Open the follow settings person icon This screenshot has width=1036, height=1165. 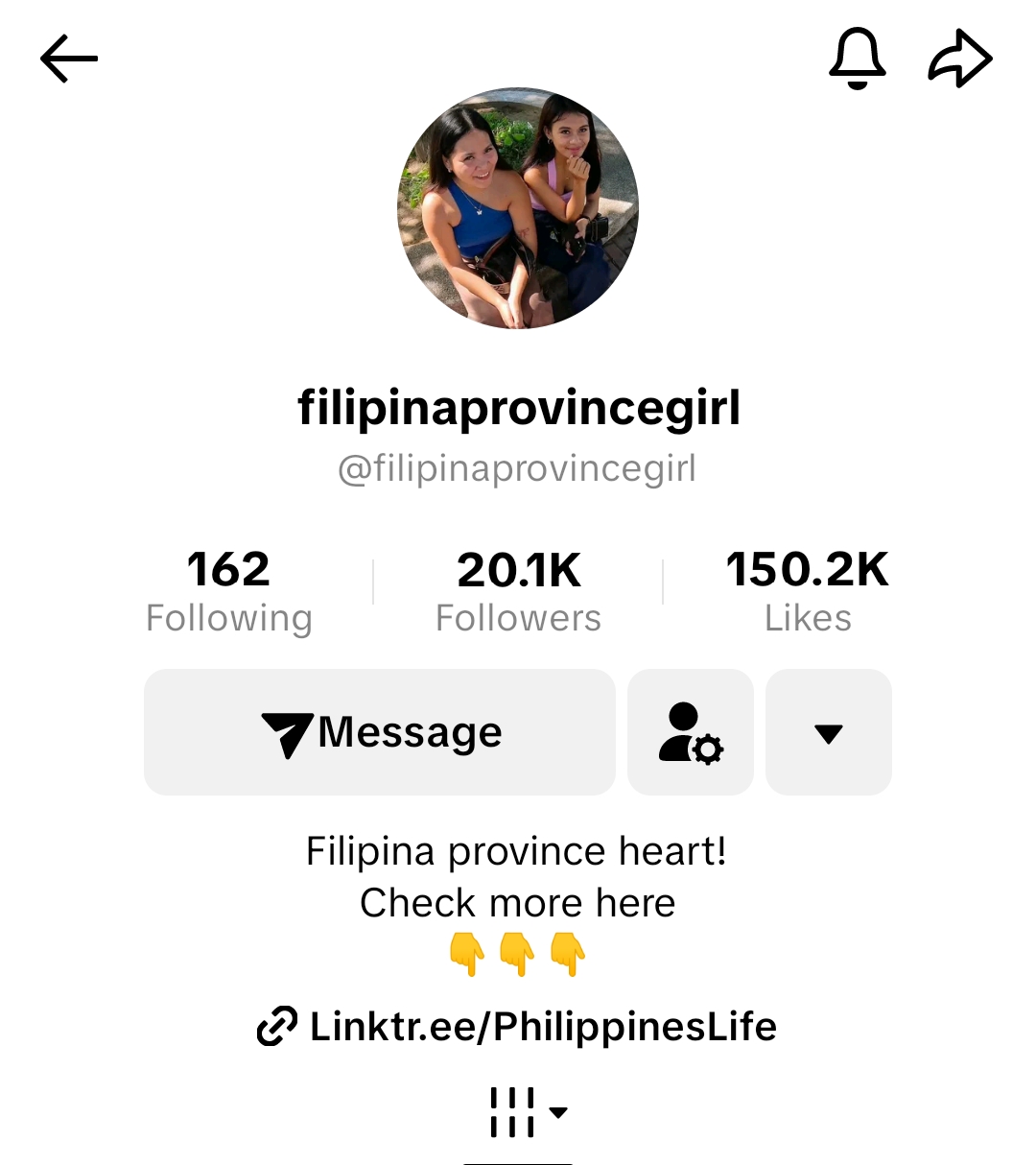(x=691, y=732)
